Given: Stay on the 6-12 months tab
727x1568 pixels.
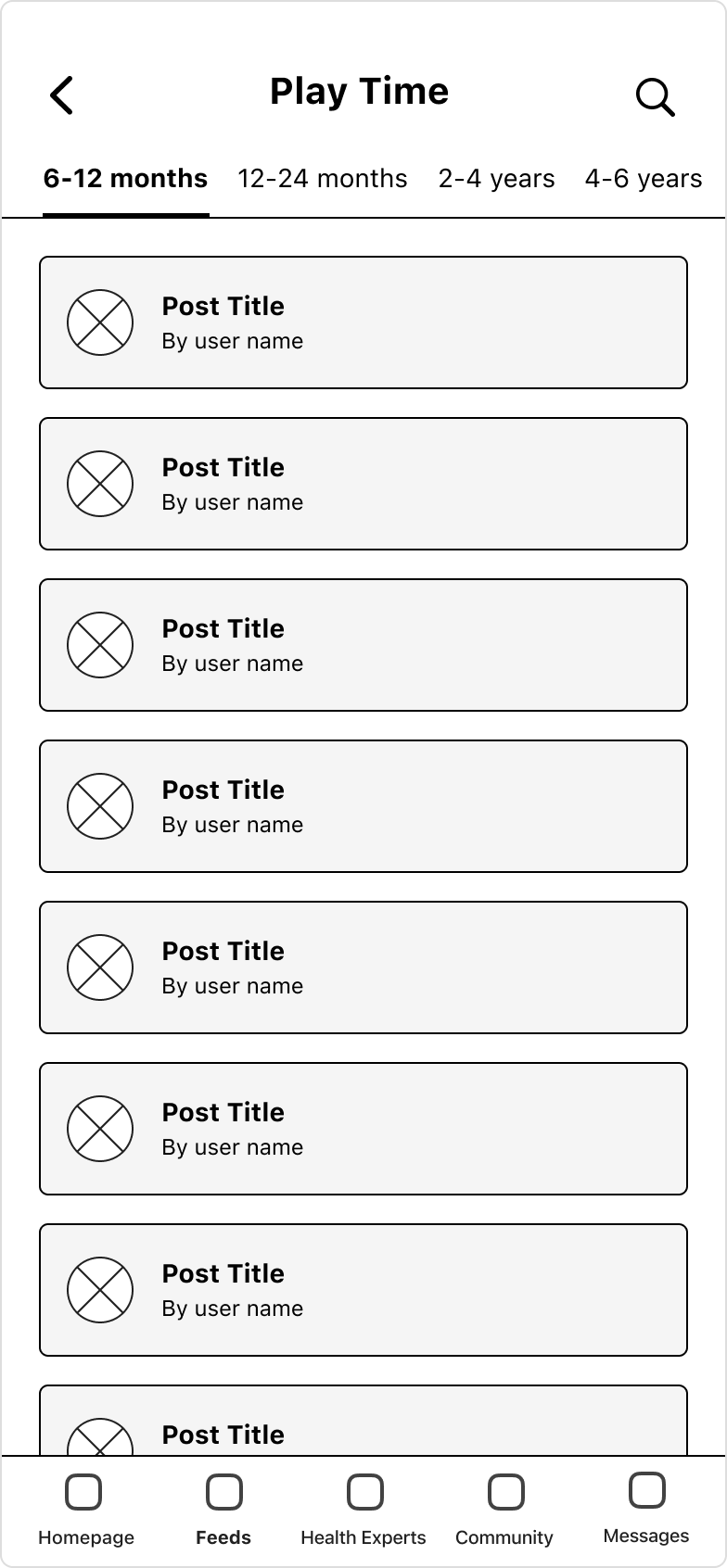Looking at the screenshot, I should tap(125, 178).
